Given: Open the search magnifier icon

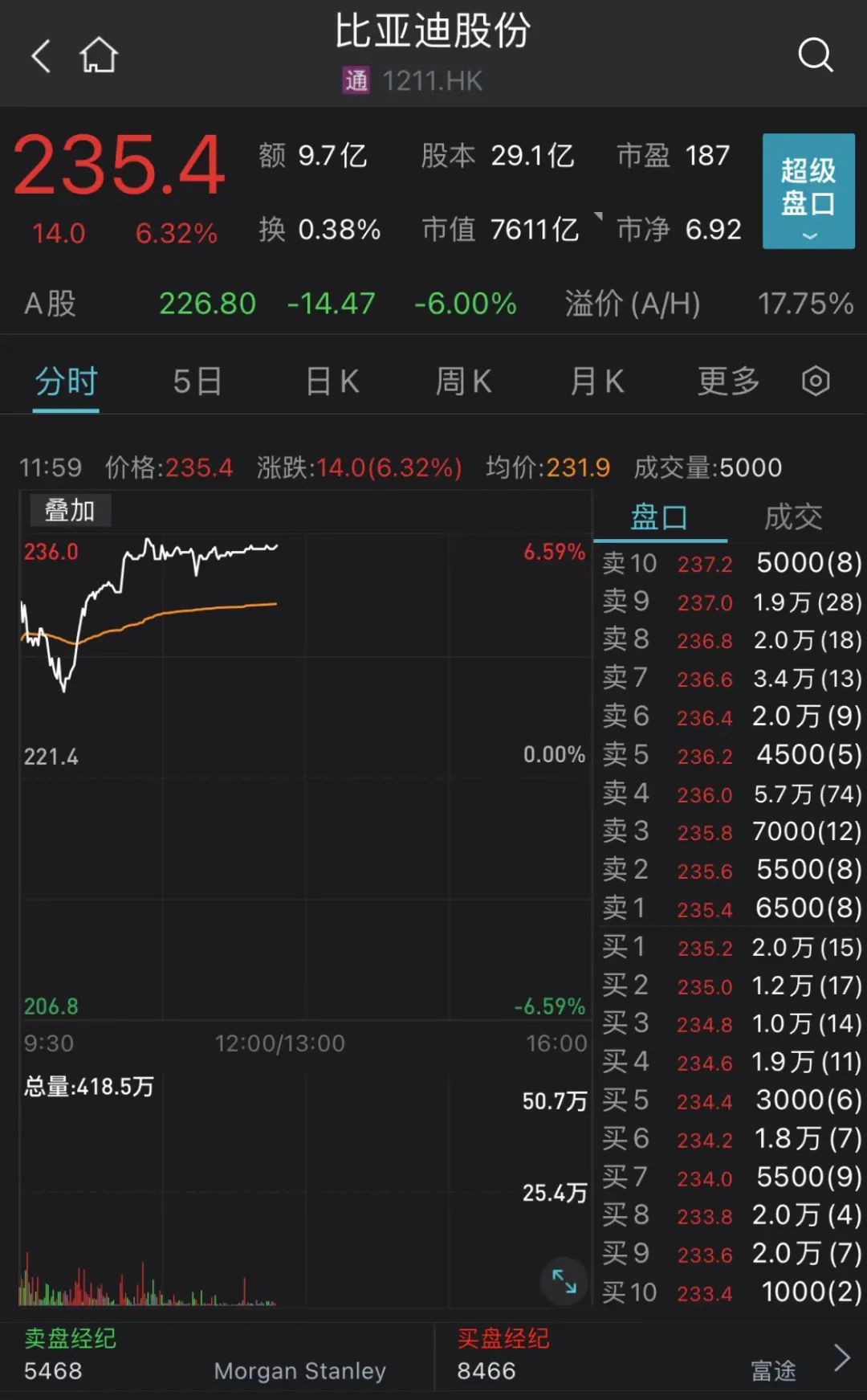Looking at the screenshot, I should [816, 55].
